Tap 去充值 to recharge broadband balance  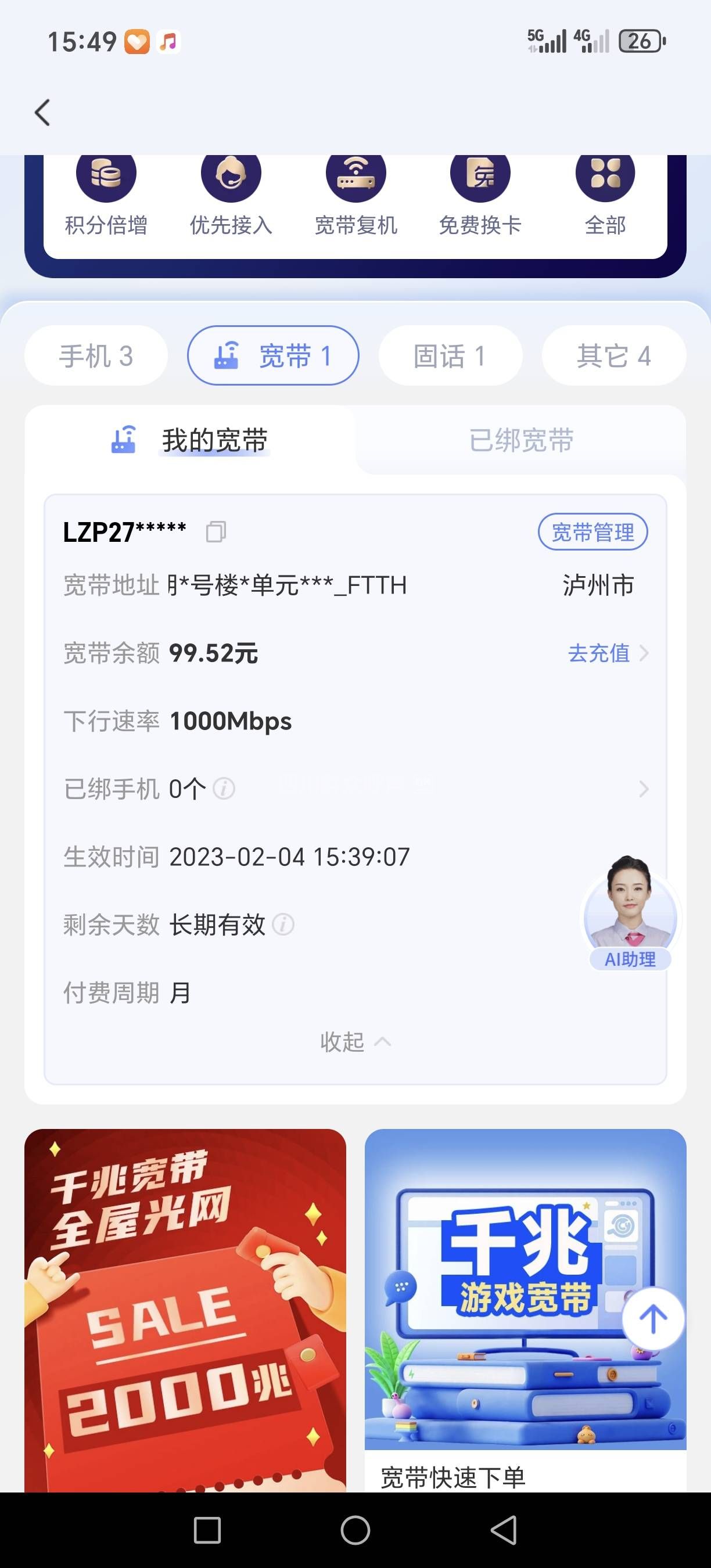[x=607, y=653]
